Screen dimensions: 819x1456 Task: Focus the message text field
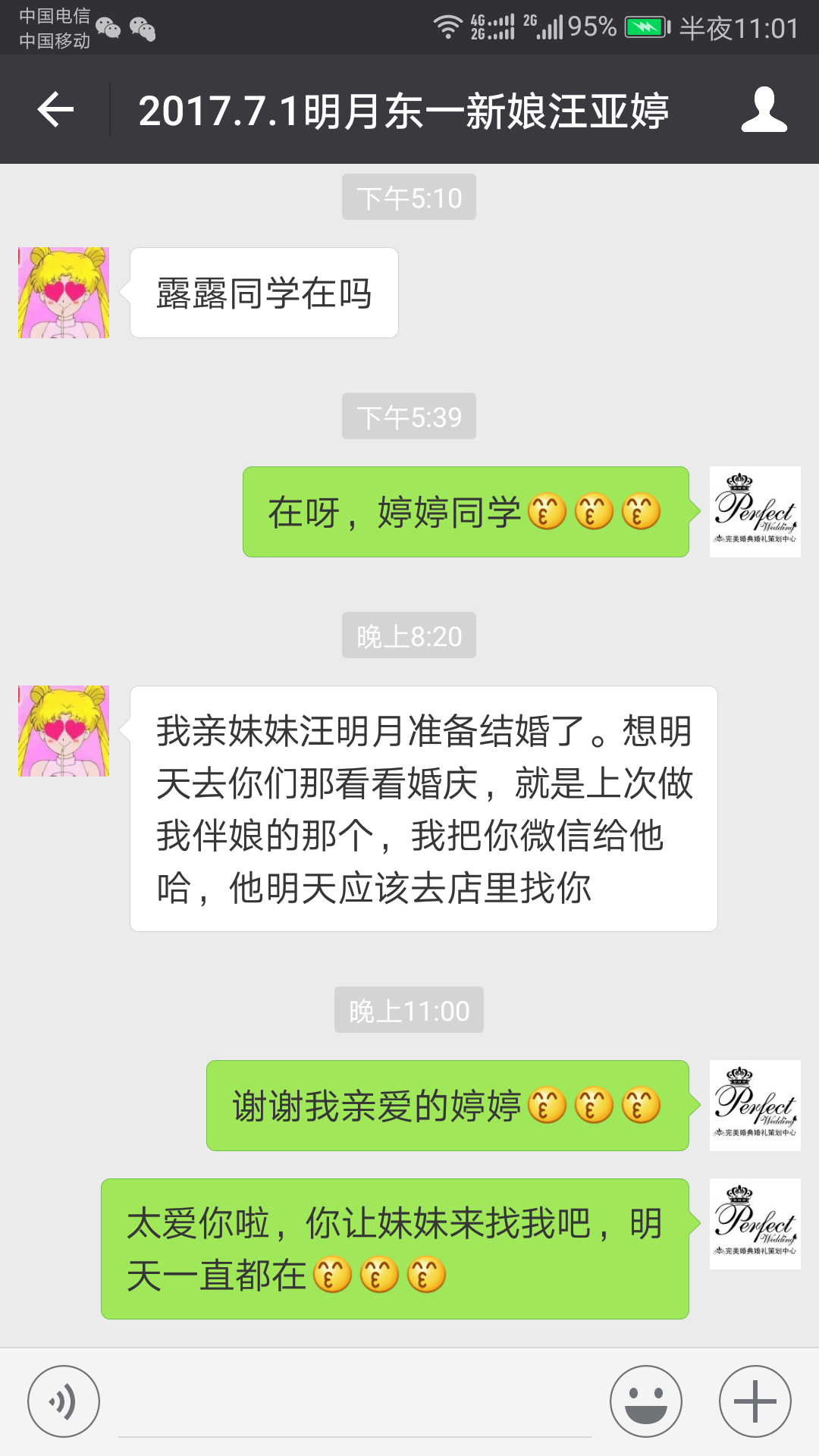(355, 1403)
